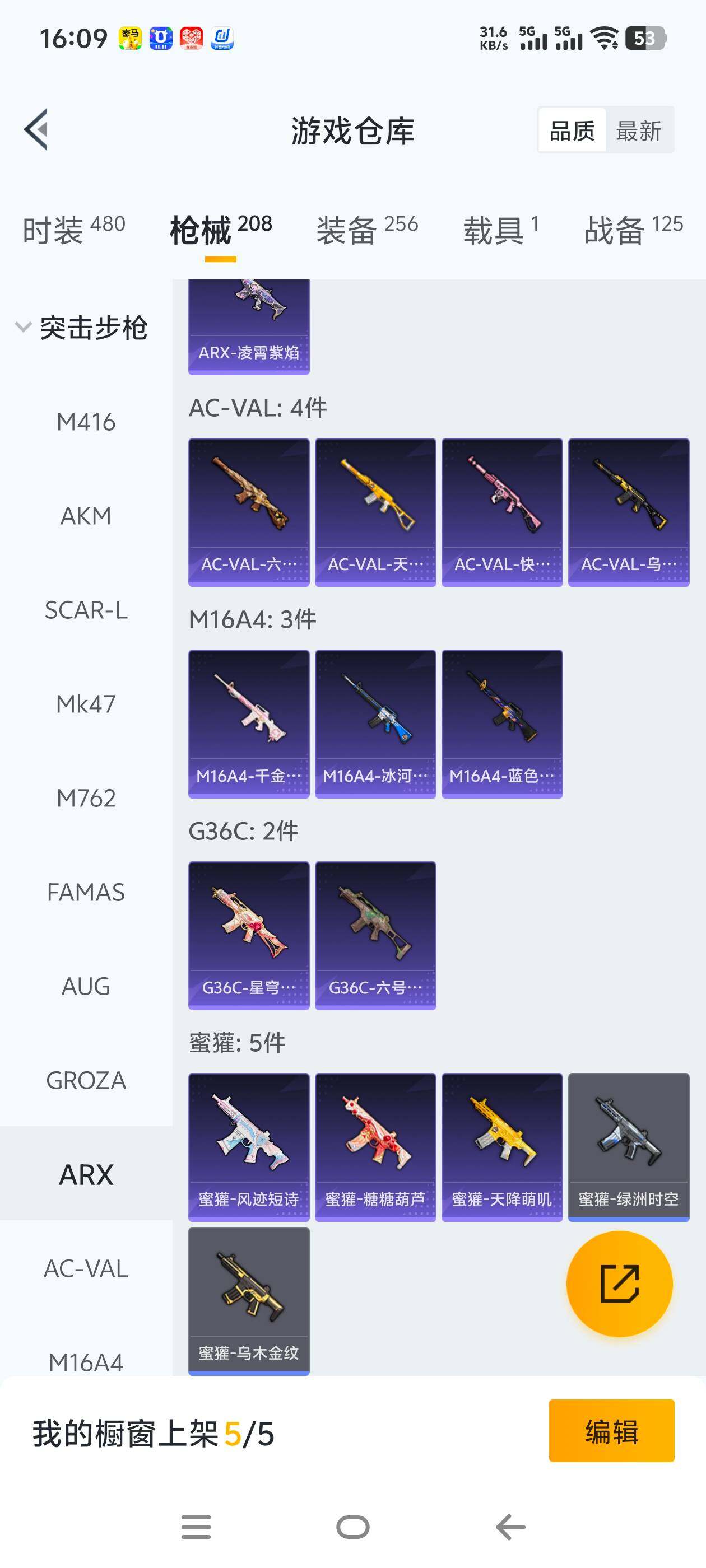Viewport: 706px width, 1568px height.
Task: View the G36C-星穹 skin
Action: 249,935
